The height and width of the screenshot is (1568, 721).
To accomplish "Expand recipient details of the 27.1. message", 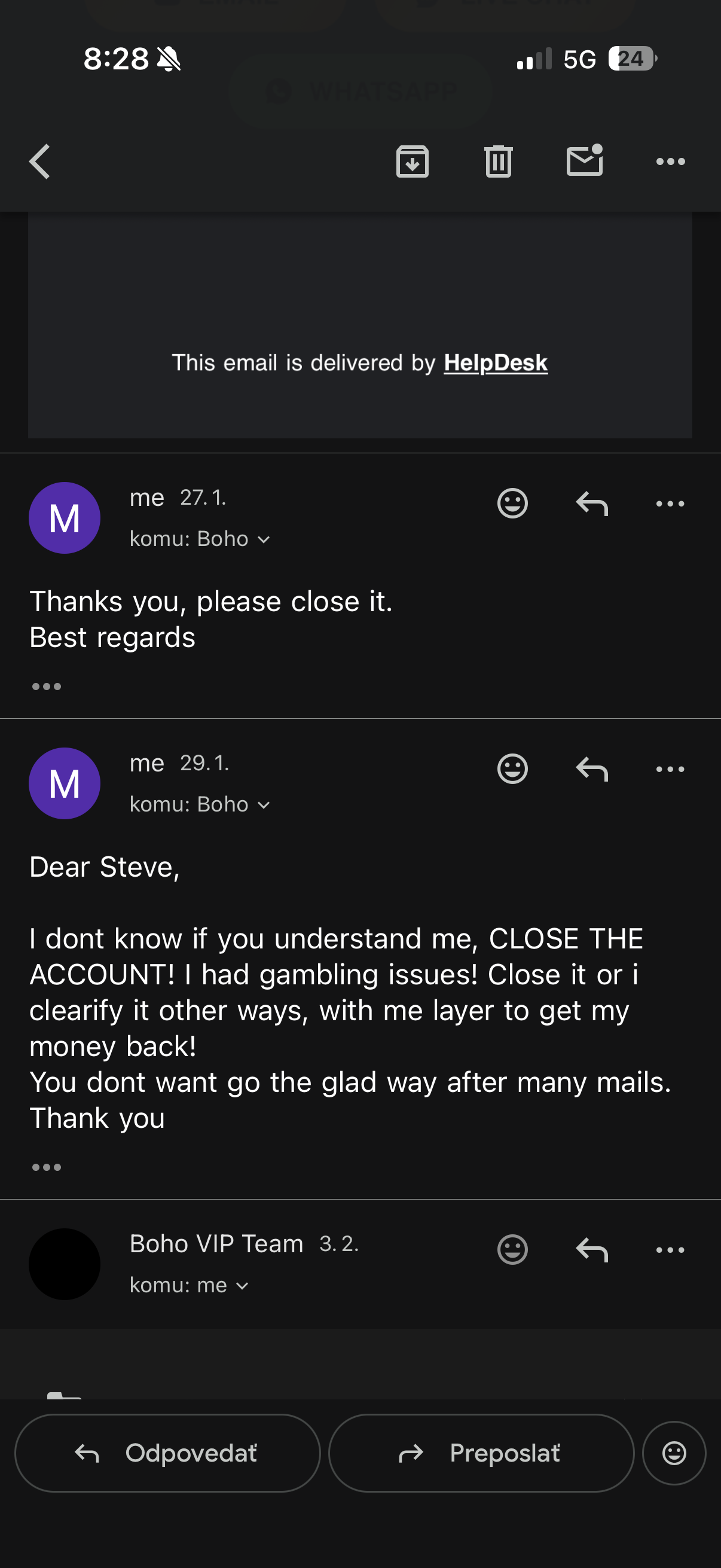I will point(200,539).
